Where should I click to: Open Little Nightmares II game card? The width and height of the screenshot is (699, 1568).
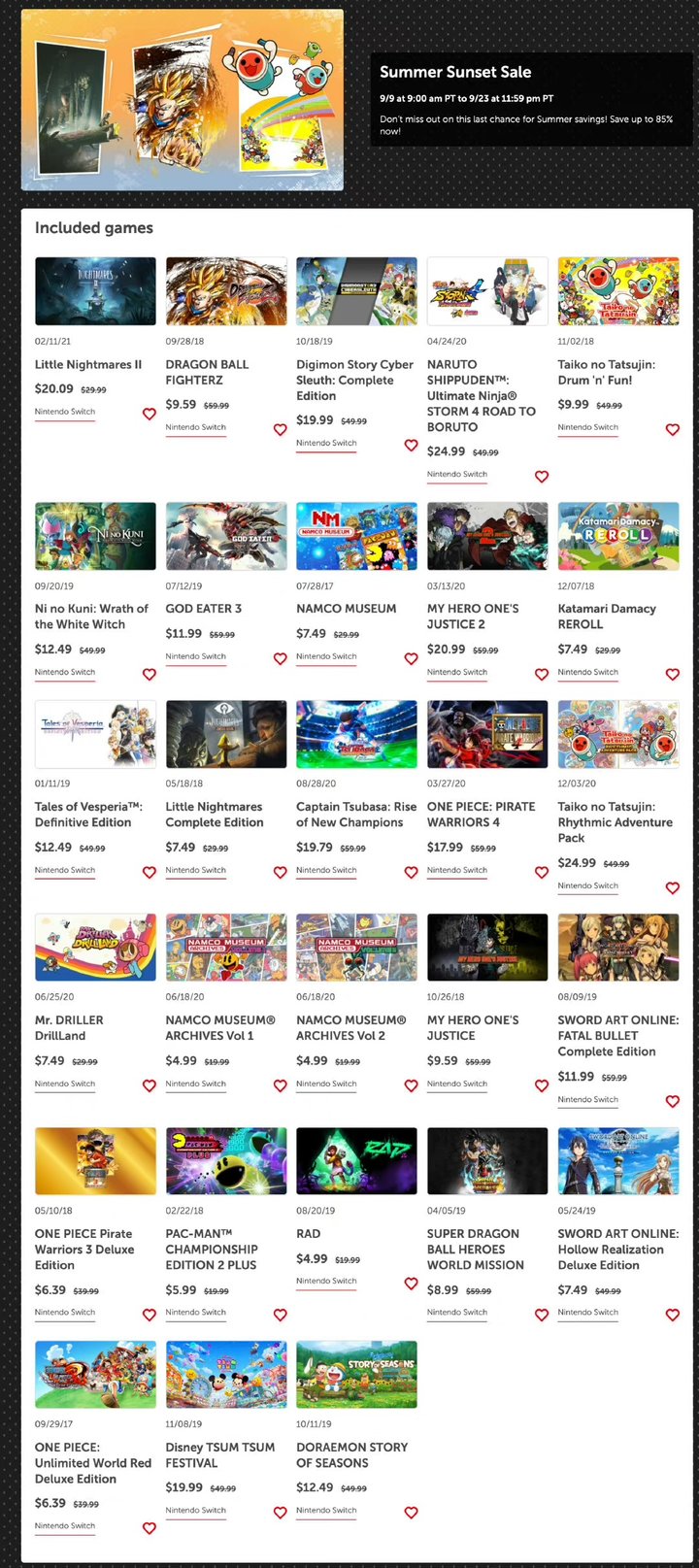click(x=95, y=291)
